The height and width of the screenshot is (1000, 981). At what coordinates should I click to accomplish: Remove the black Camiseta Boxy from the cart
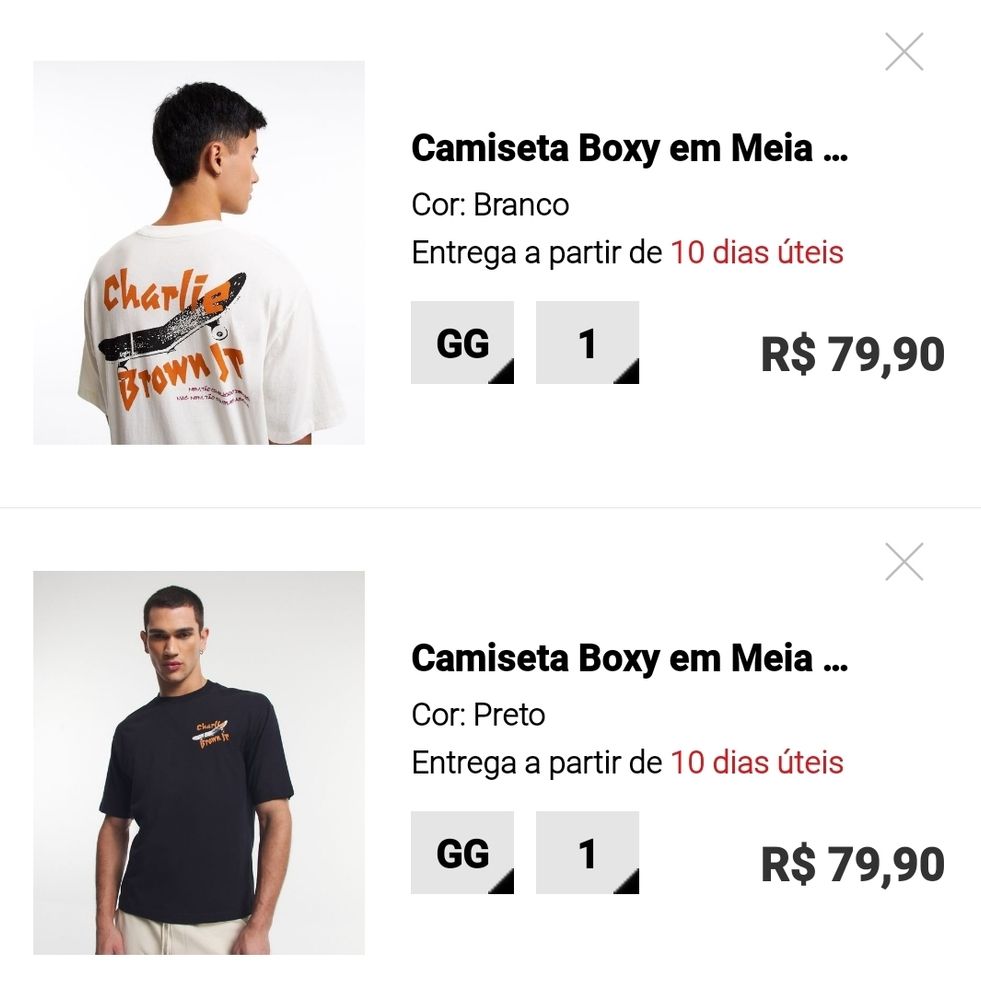tap(904, 562)
